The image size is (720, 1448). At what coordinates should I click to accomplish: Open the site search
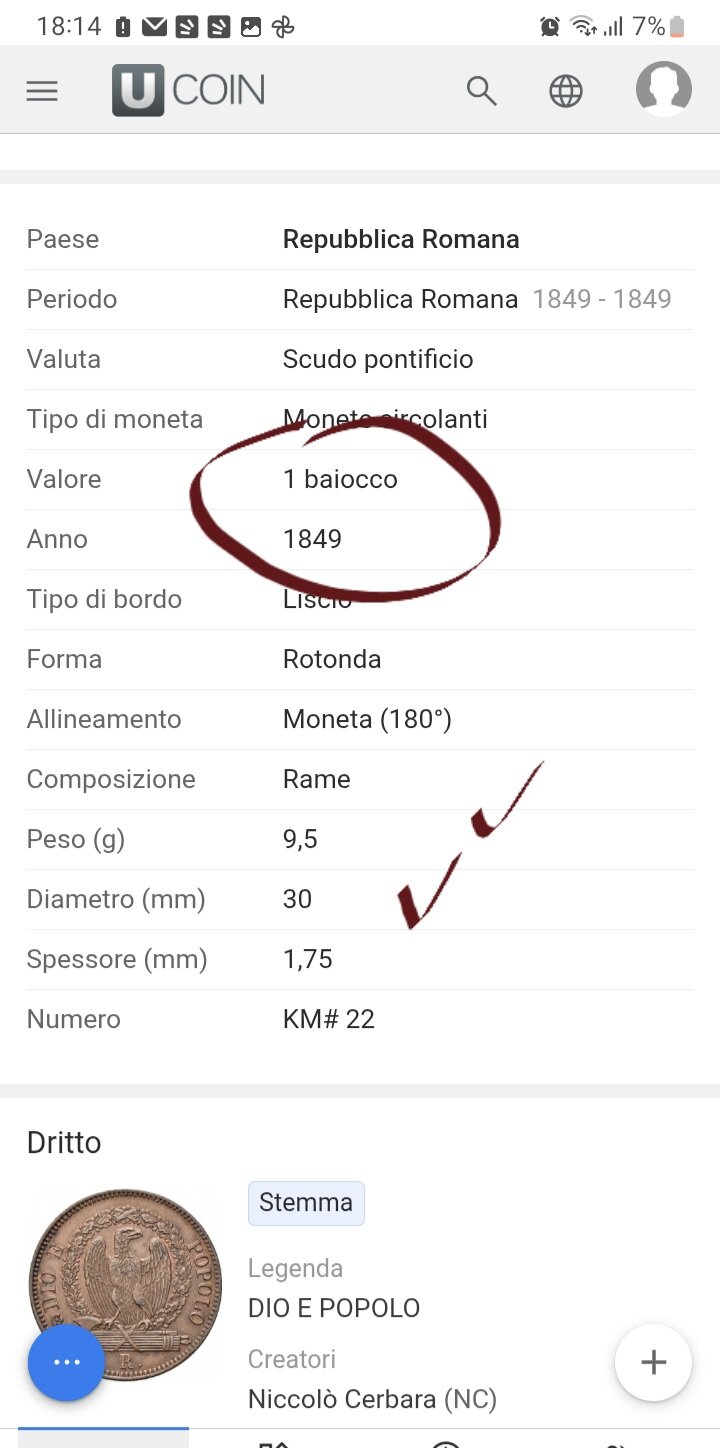[x=481, y=91]
